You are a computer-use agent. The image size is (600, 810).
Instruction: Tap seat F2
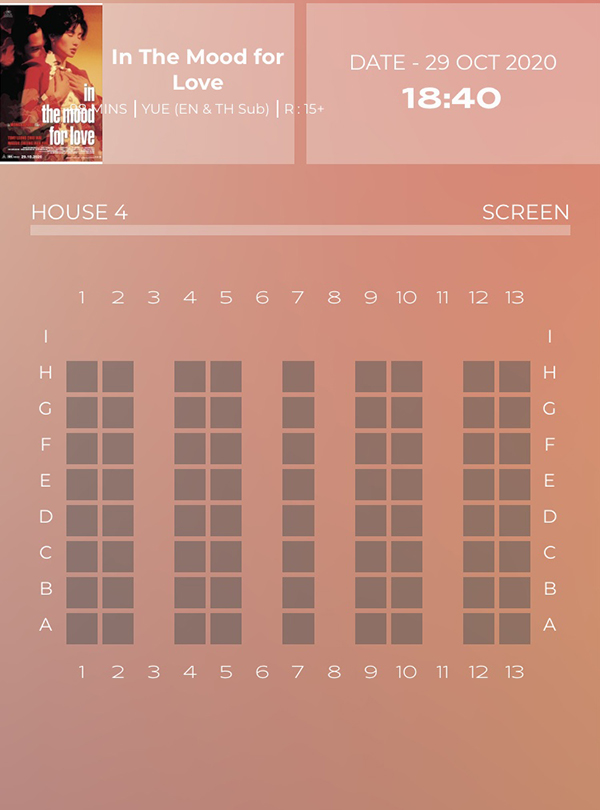pyautogui.click(x=118, y=449)
